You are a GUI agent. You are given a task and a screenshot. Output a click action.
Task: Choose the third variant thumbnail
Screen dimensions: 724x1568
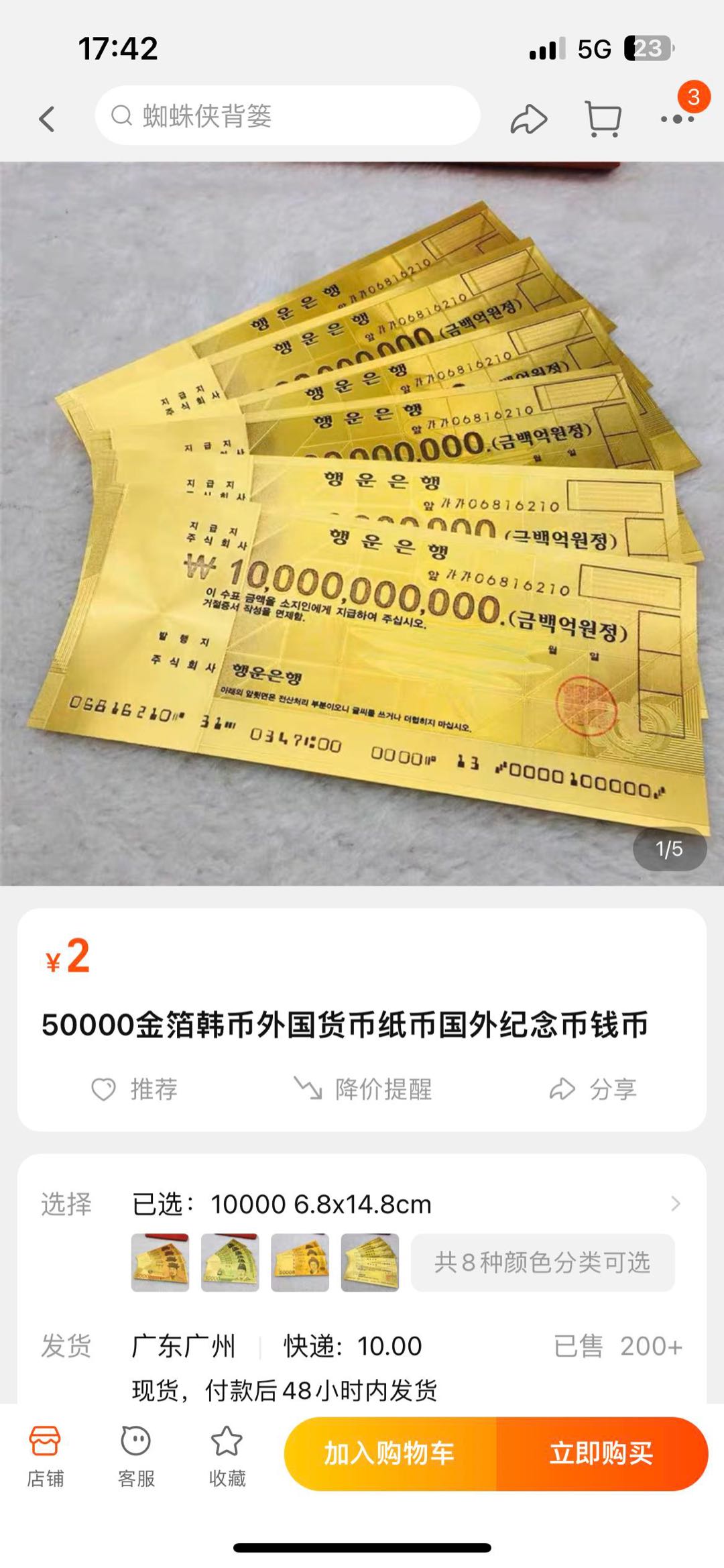[300, 1262]
